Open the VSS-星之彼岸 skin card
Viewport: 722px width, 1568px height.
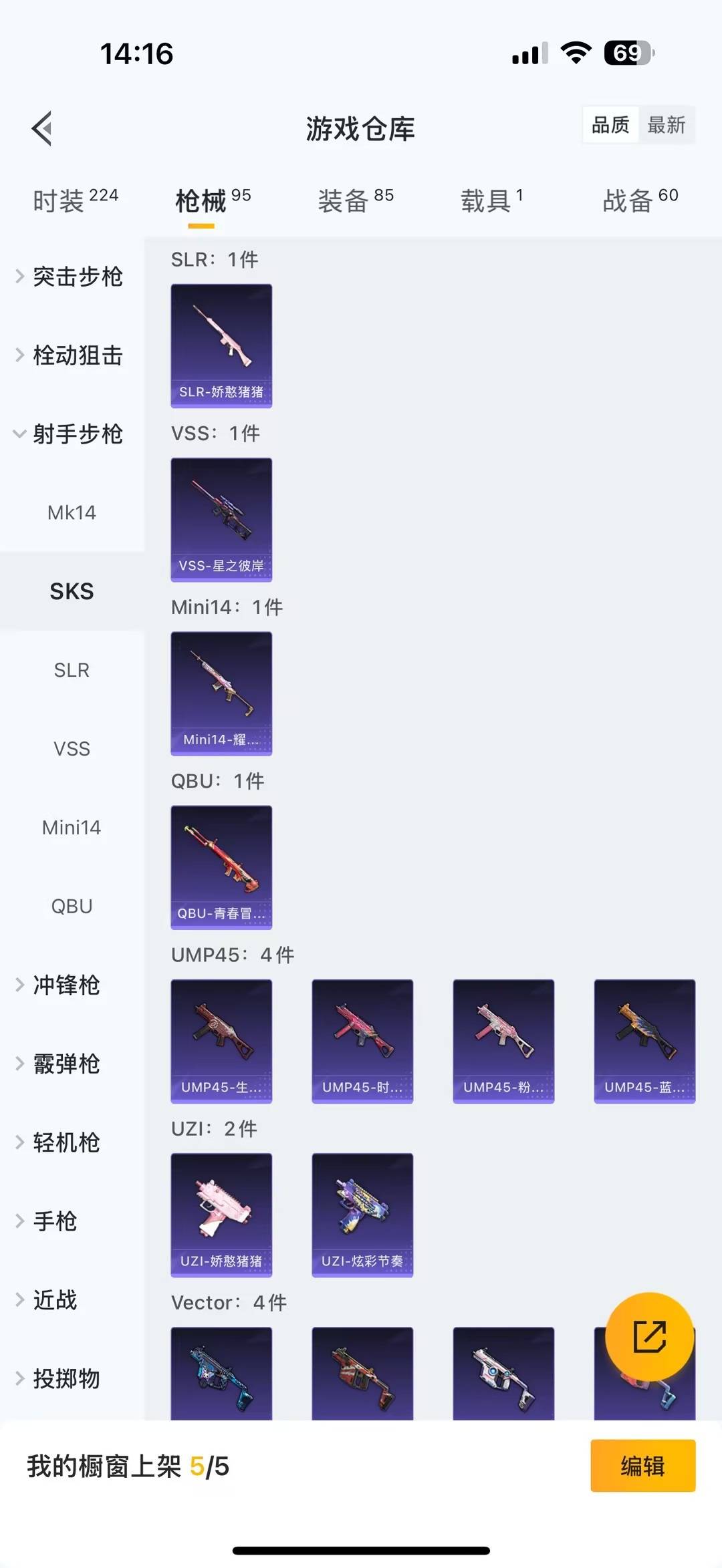coord(221,519)
